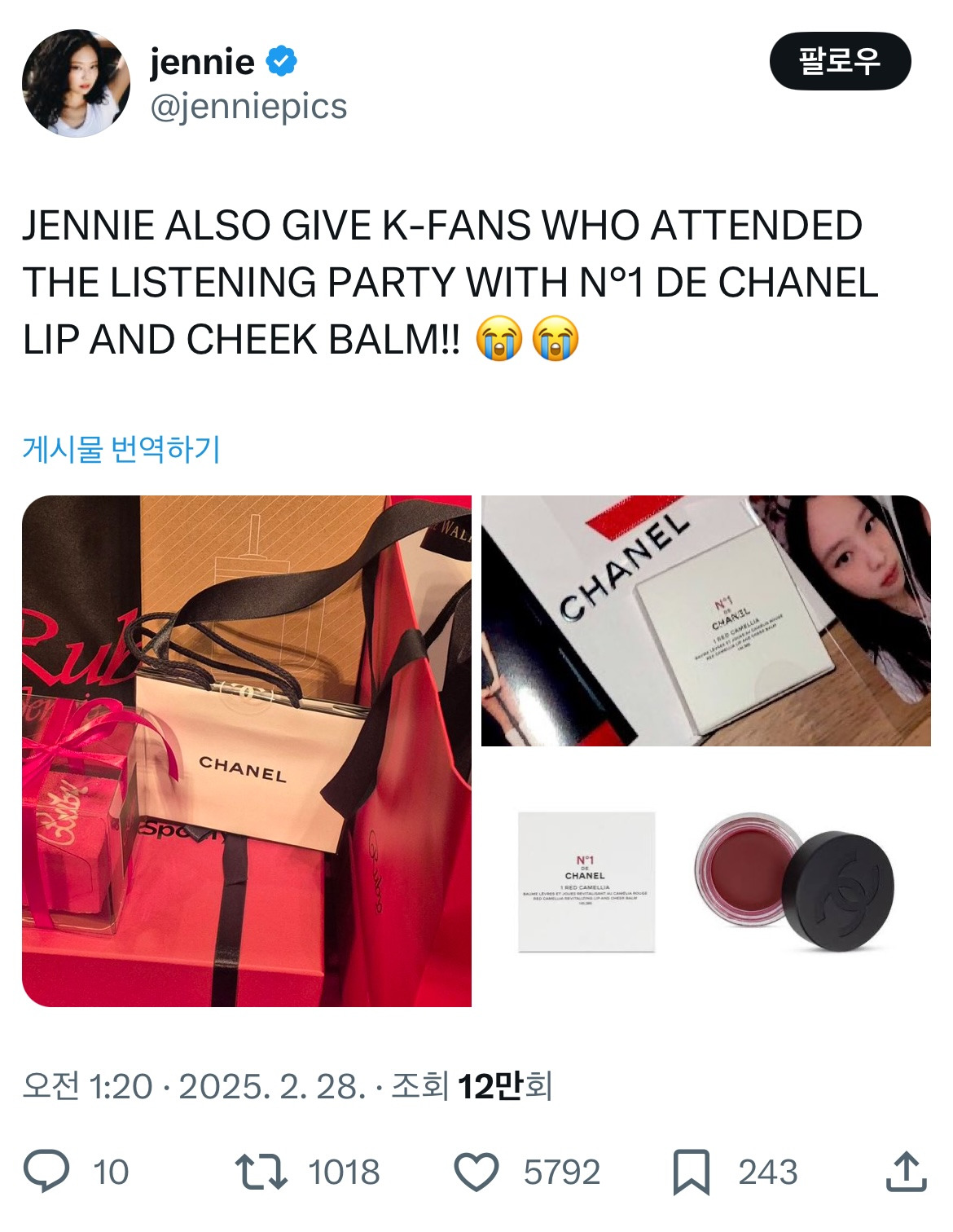Open the @jenniepics handle
Screen dimensions: 953x1232
tap(248, 107)
